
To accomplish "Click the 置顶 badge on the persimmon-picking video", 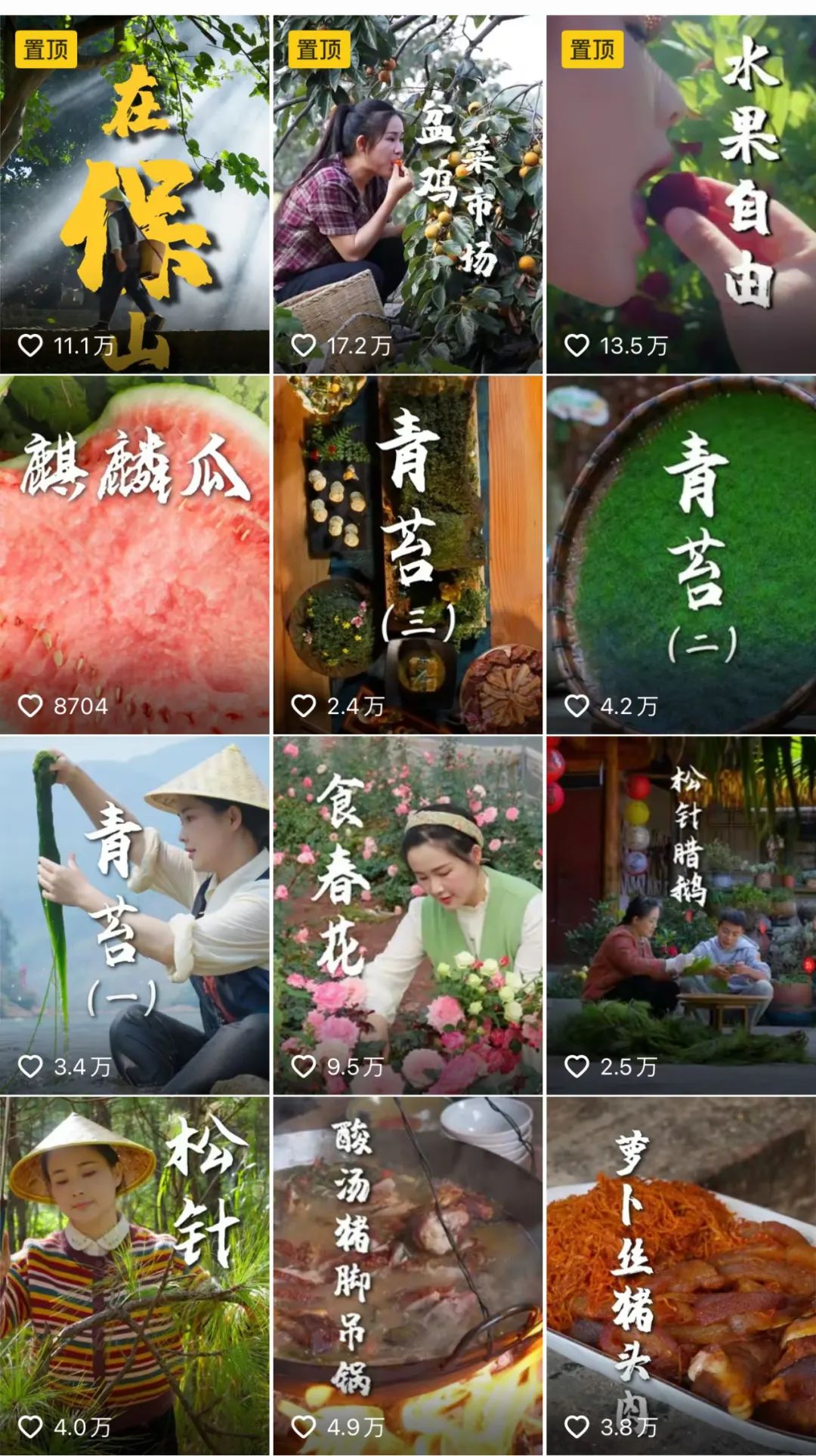I will (320, 51).
